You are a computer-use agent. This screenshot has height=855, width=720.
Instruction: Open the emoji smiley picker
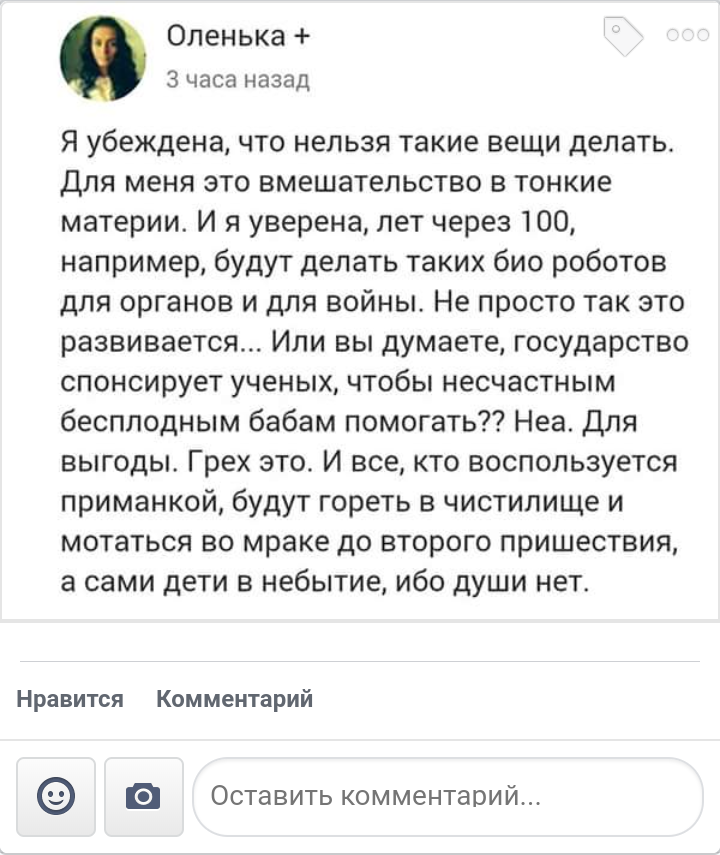[x=56, y=796]
